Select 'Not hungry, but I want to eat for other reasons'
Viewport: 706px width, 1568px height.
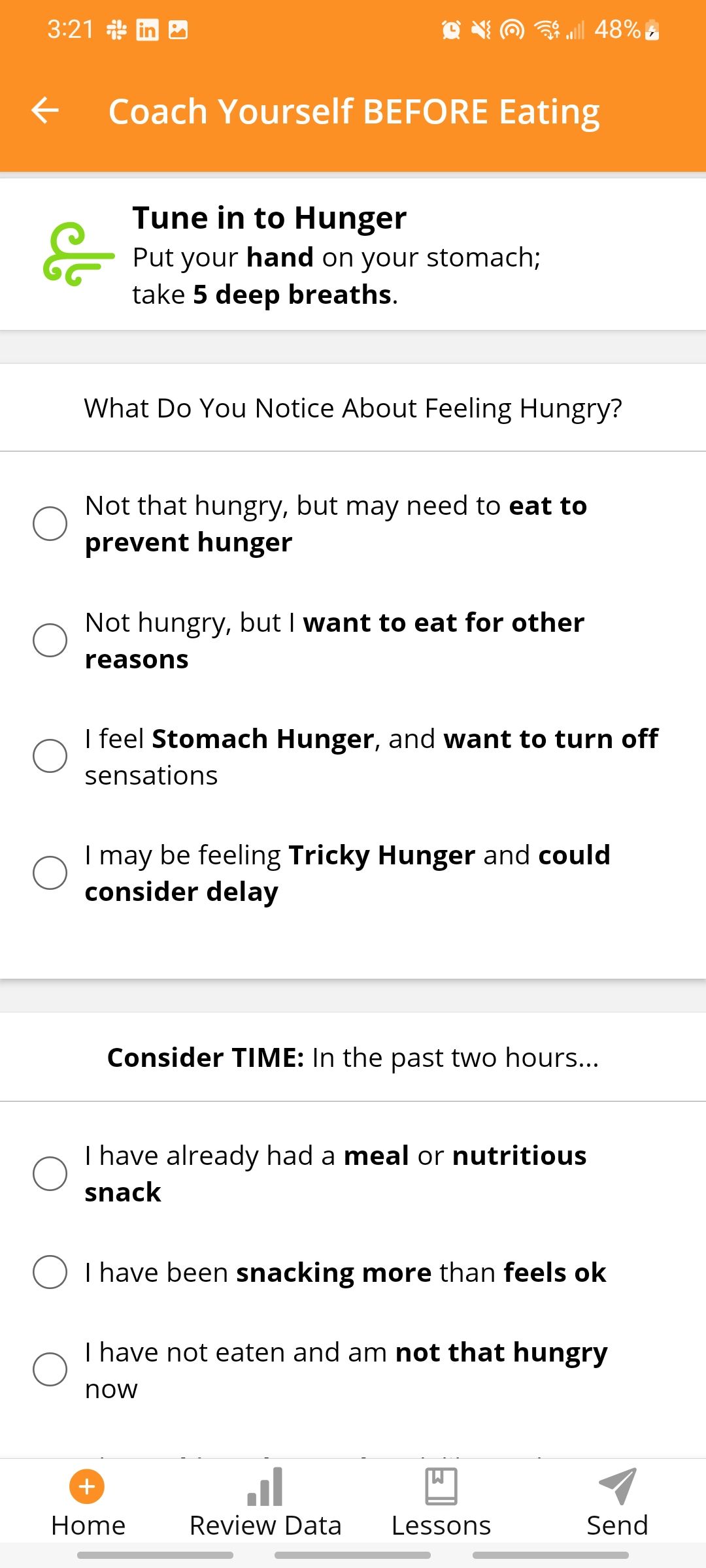(51, 640)
